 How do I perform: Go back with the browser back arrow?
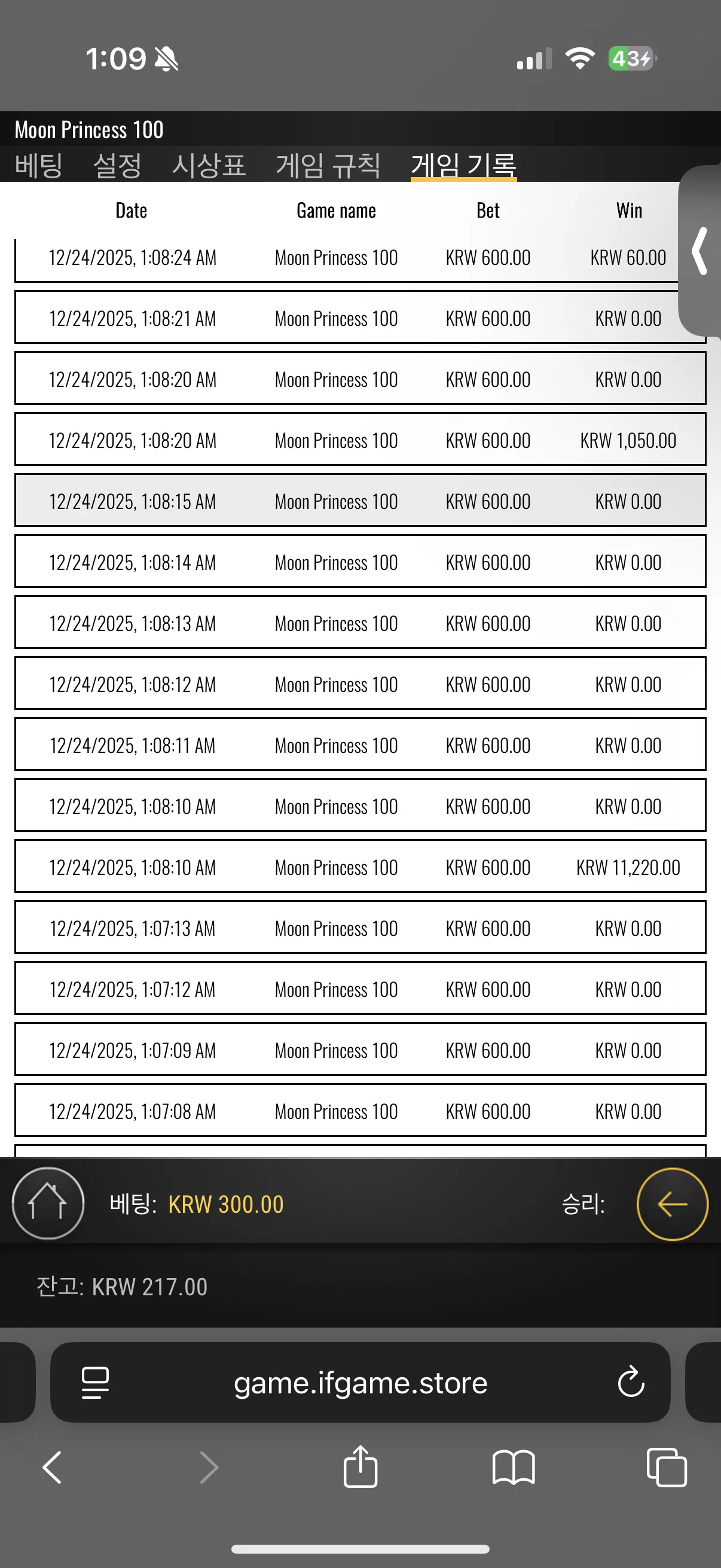pos(53,1468)
